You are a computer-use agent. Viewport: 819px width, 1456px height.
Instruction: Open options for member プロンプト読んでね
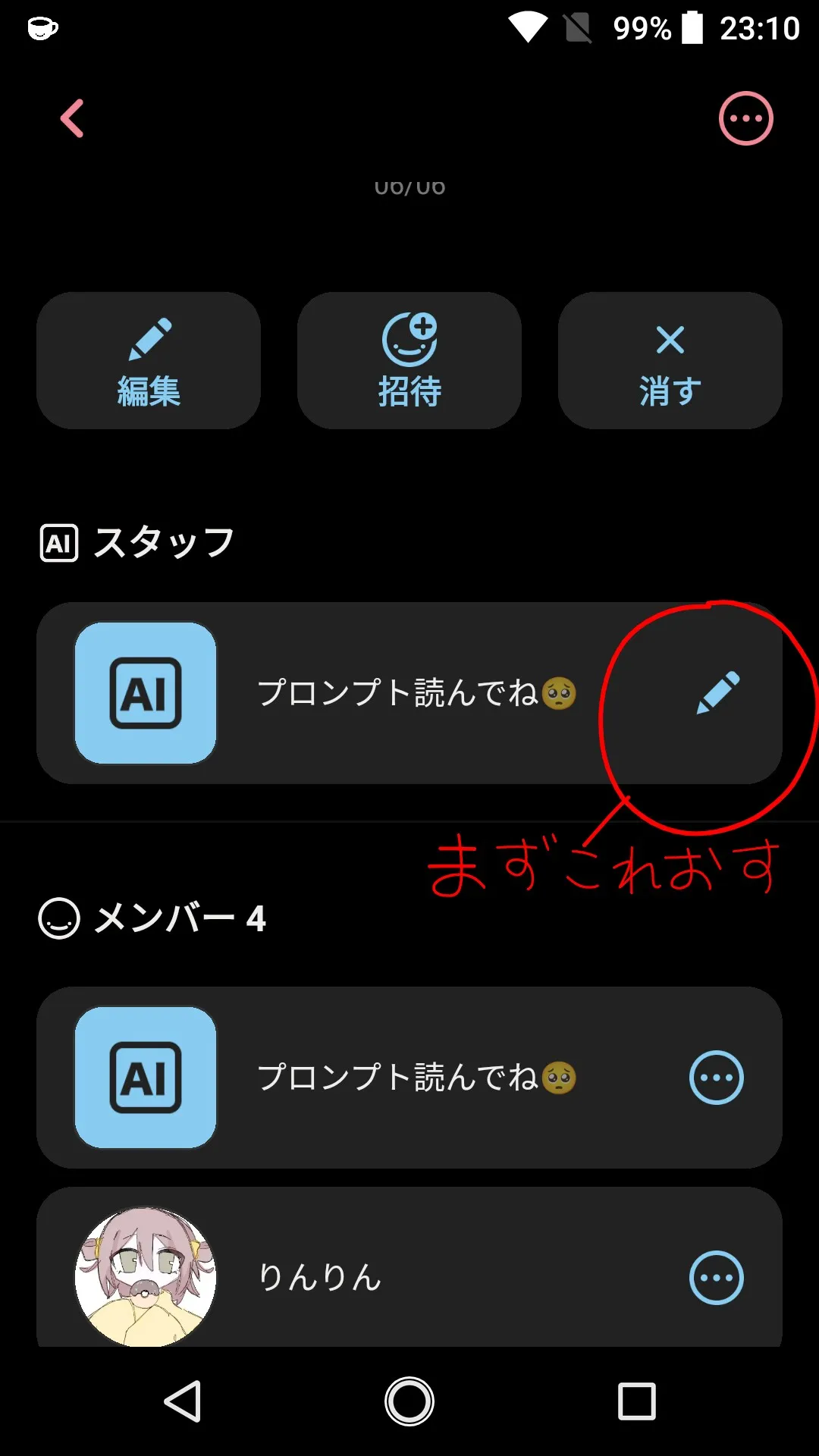(716, 1078)
